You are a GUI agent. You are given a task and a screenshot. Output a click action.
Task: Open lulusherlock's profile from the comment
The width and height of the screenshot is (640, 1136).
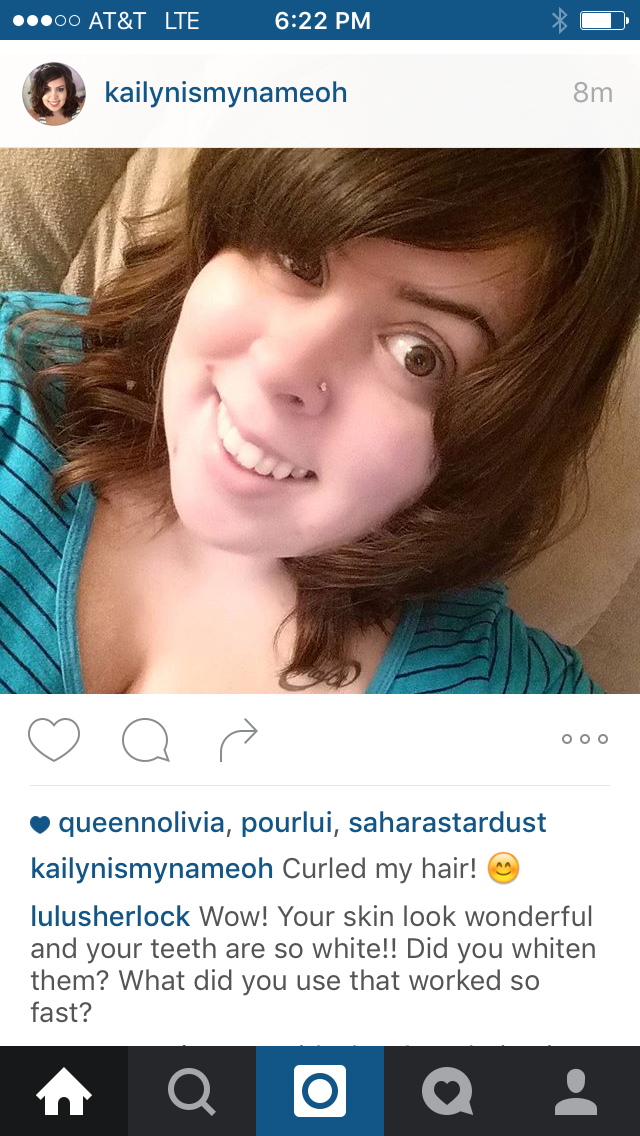(x=110, y=916)
